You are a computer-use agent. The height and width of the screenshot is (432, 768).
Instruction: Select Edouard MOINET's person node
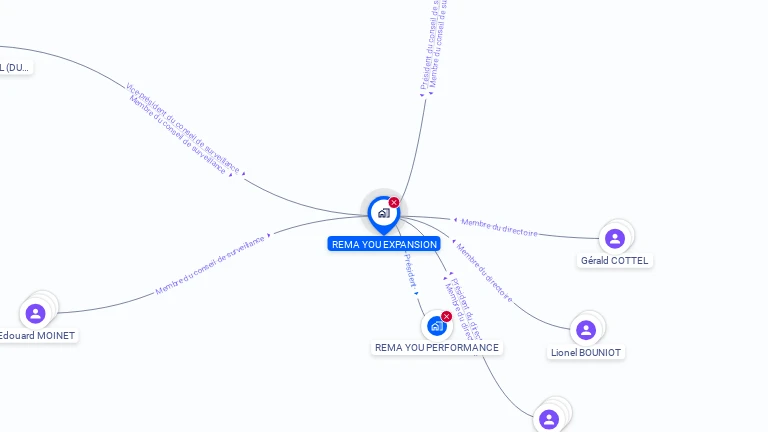[36, 313]
